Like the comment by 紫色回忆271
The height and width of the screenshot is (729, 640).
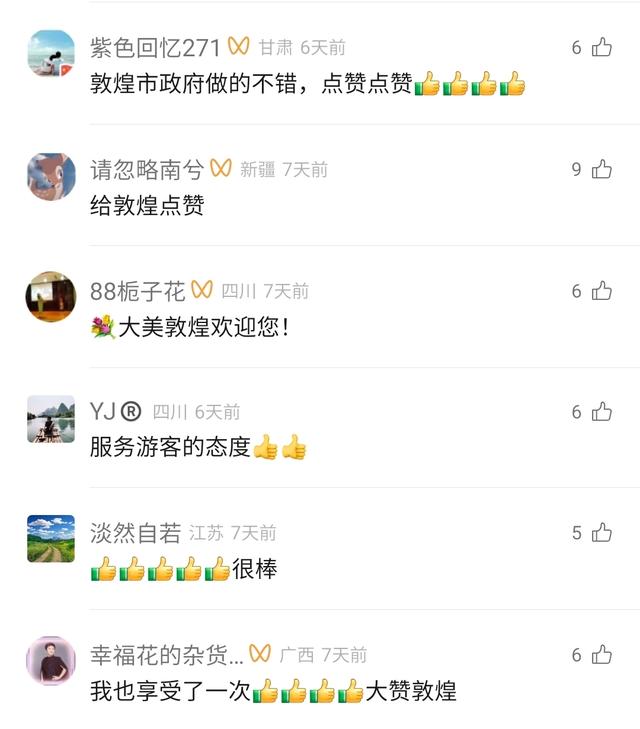[601, 47]
